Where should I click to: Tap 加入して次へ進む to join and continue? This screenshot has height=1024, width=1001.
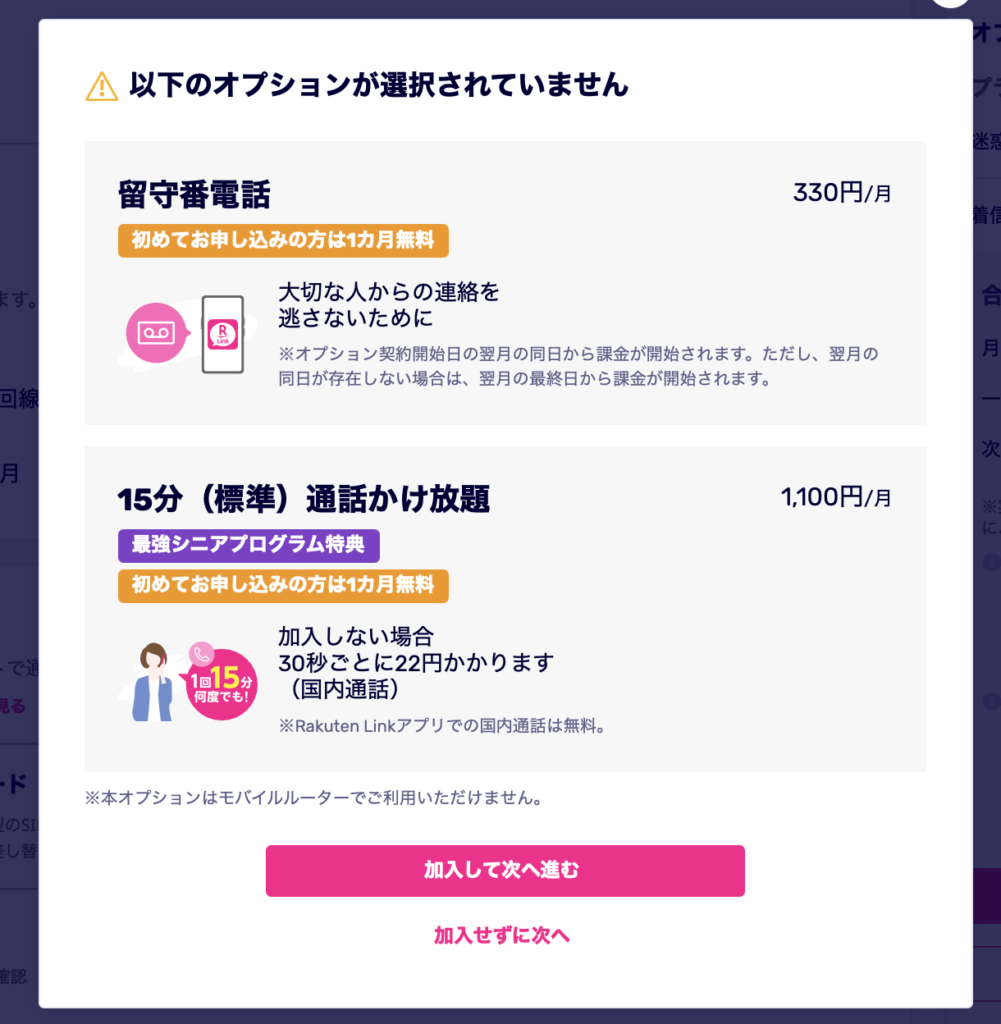click(x=504, y=870)
